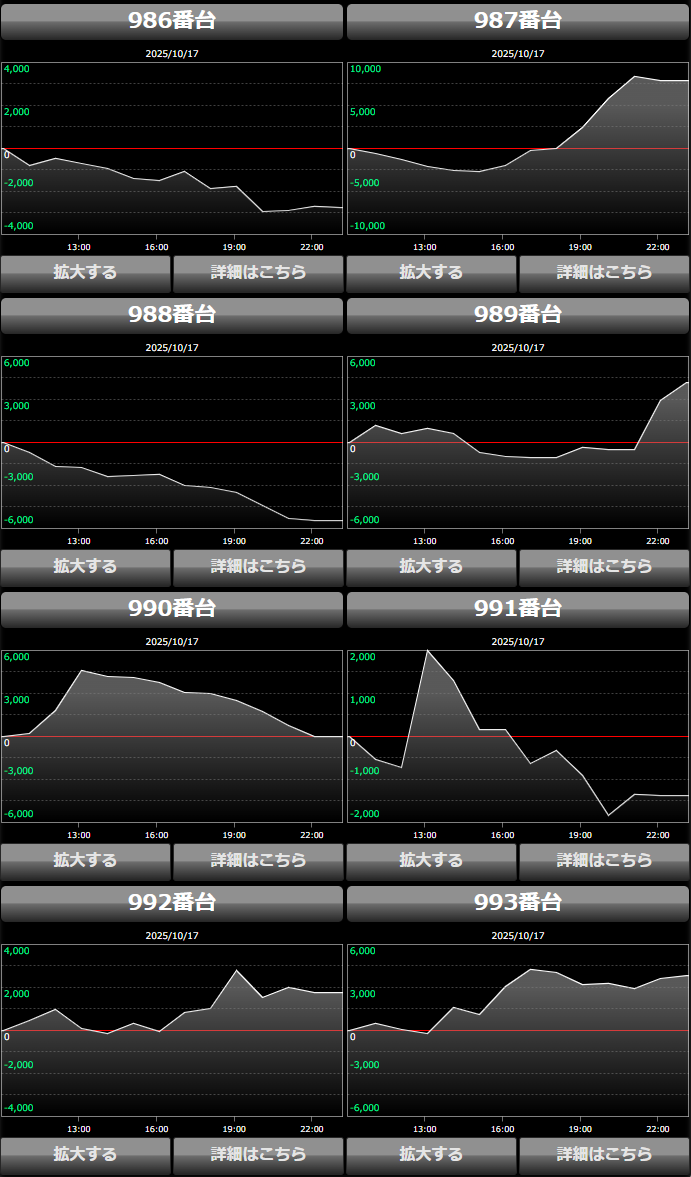This screenshot has height=1177, width=691.
Task: Enlarge the 989番台 chart
Action: 432,566
